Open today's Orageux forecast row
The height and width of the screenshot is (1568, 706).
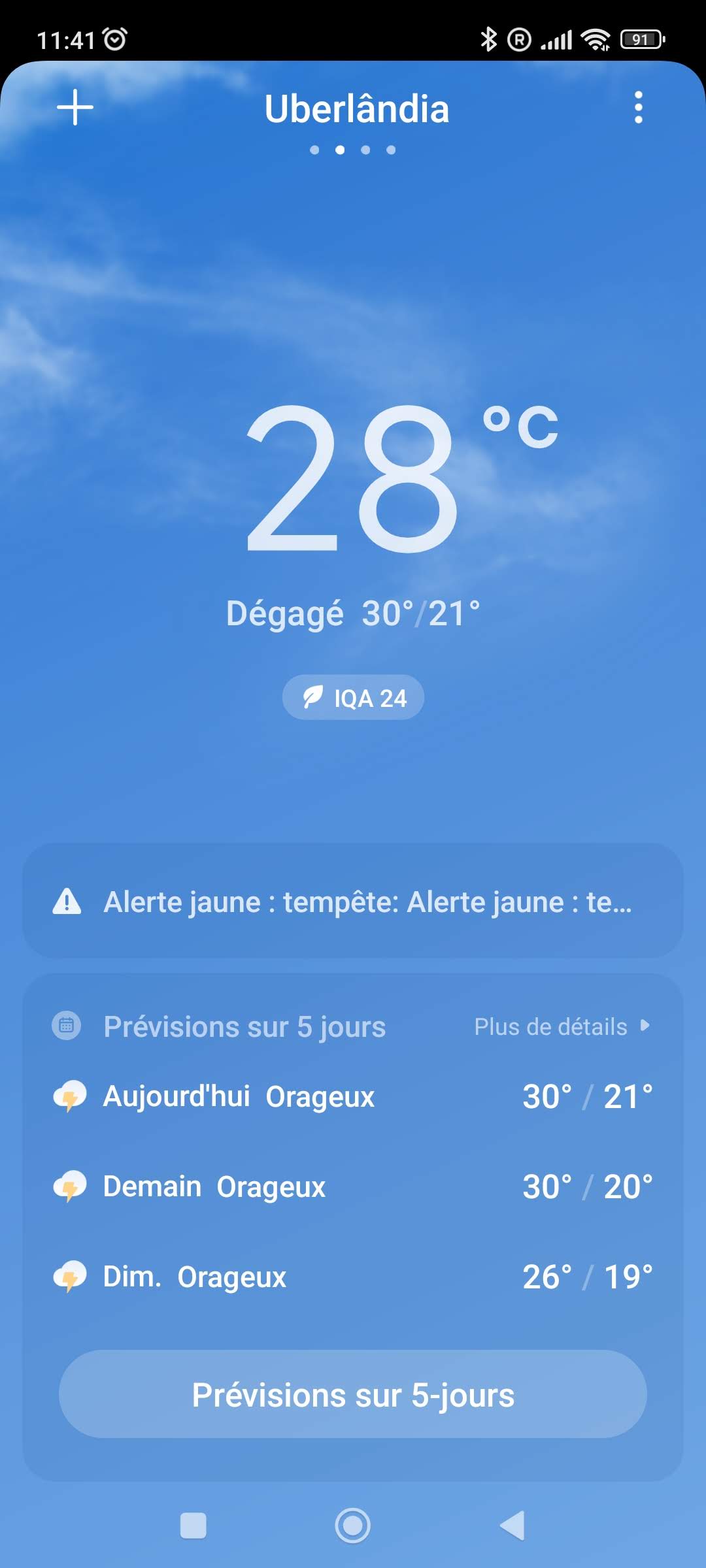click(x=353, y=1096)
